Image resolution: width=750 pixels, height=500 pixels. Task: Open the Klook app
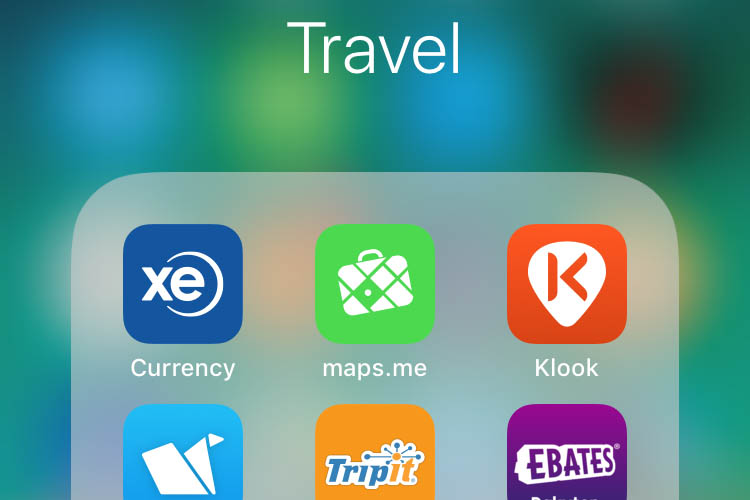(x=567, y=284)
